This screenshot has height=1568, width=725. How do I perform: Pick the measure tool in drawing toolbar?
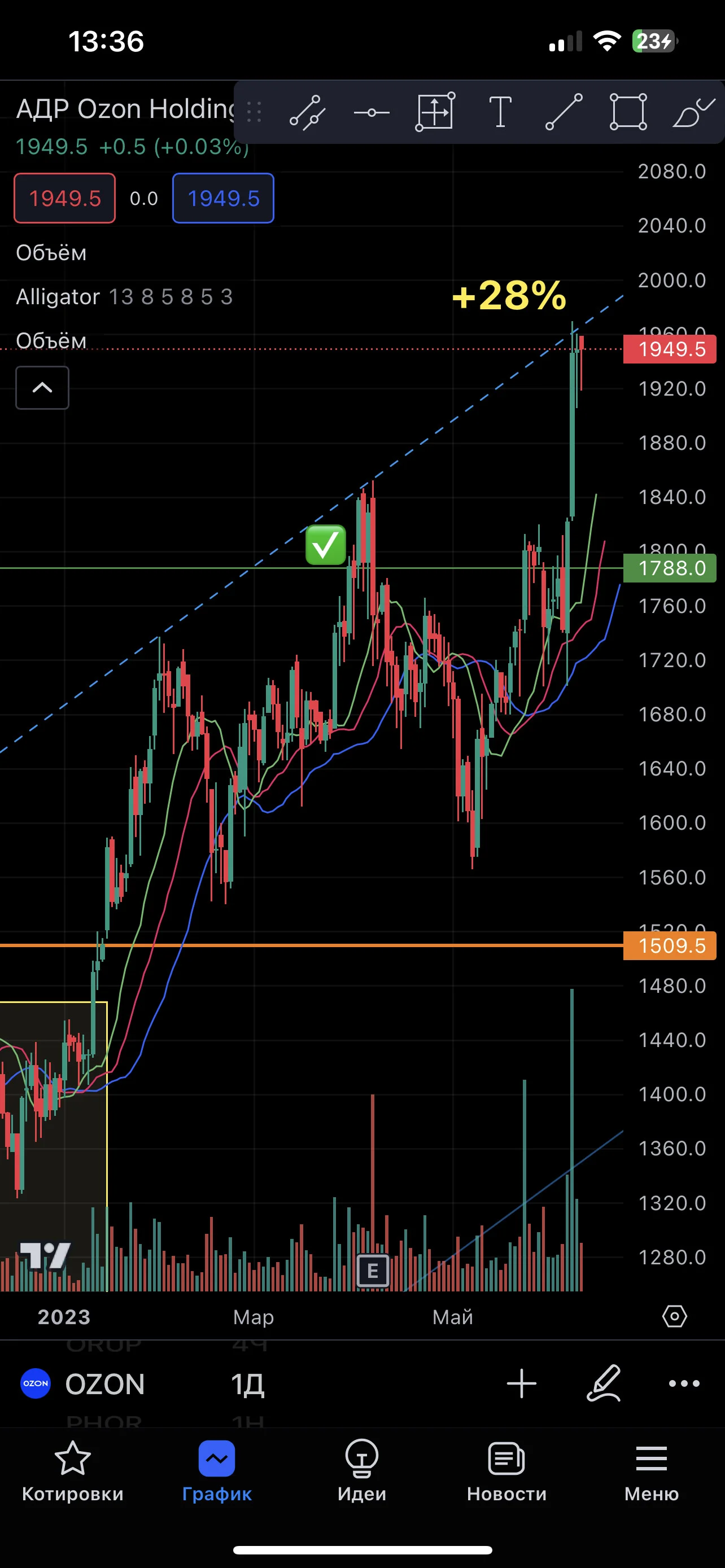point(435,112)
